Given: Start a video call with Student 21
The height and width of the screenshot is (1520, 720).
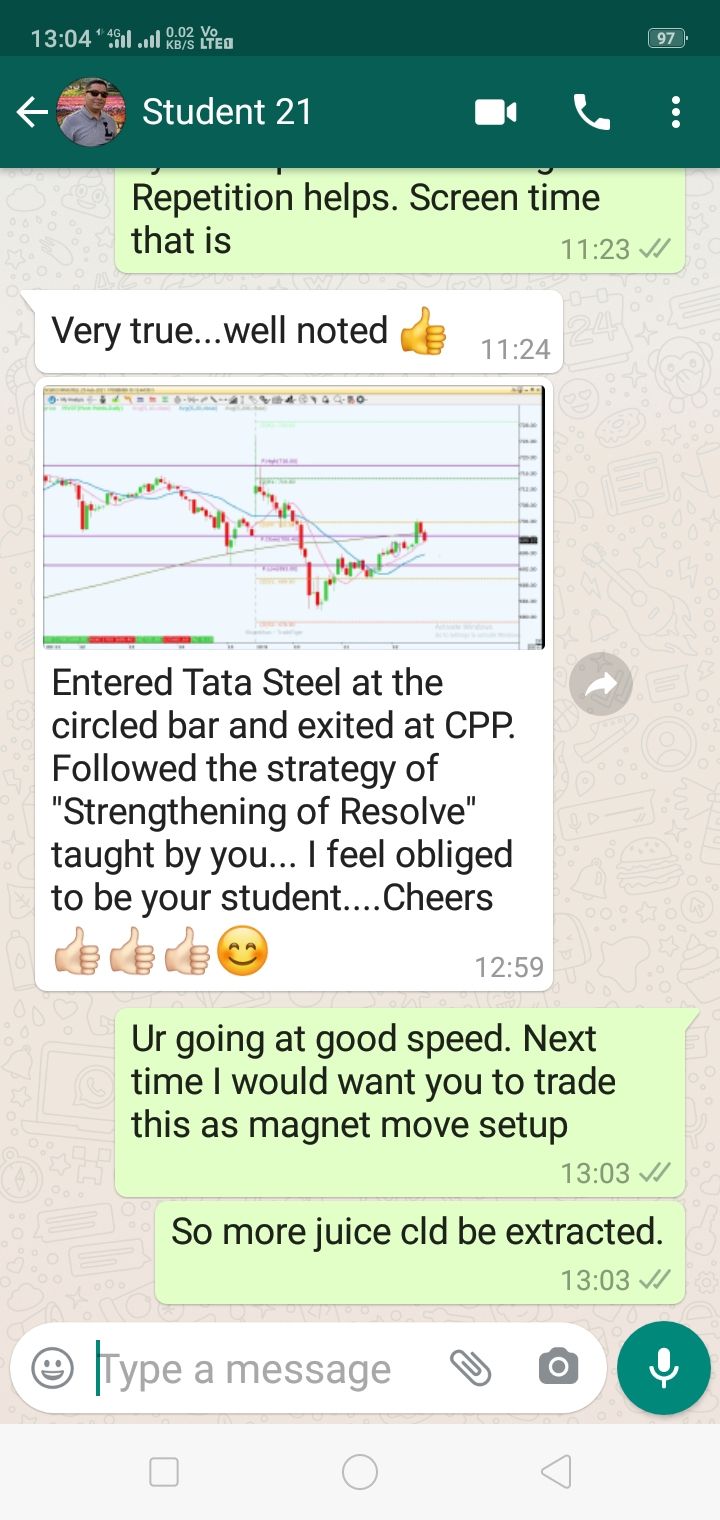Looking at the screenshot, I should [495, 112].
